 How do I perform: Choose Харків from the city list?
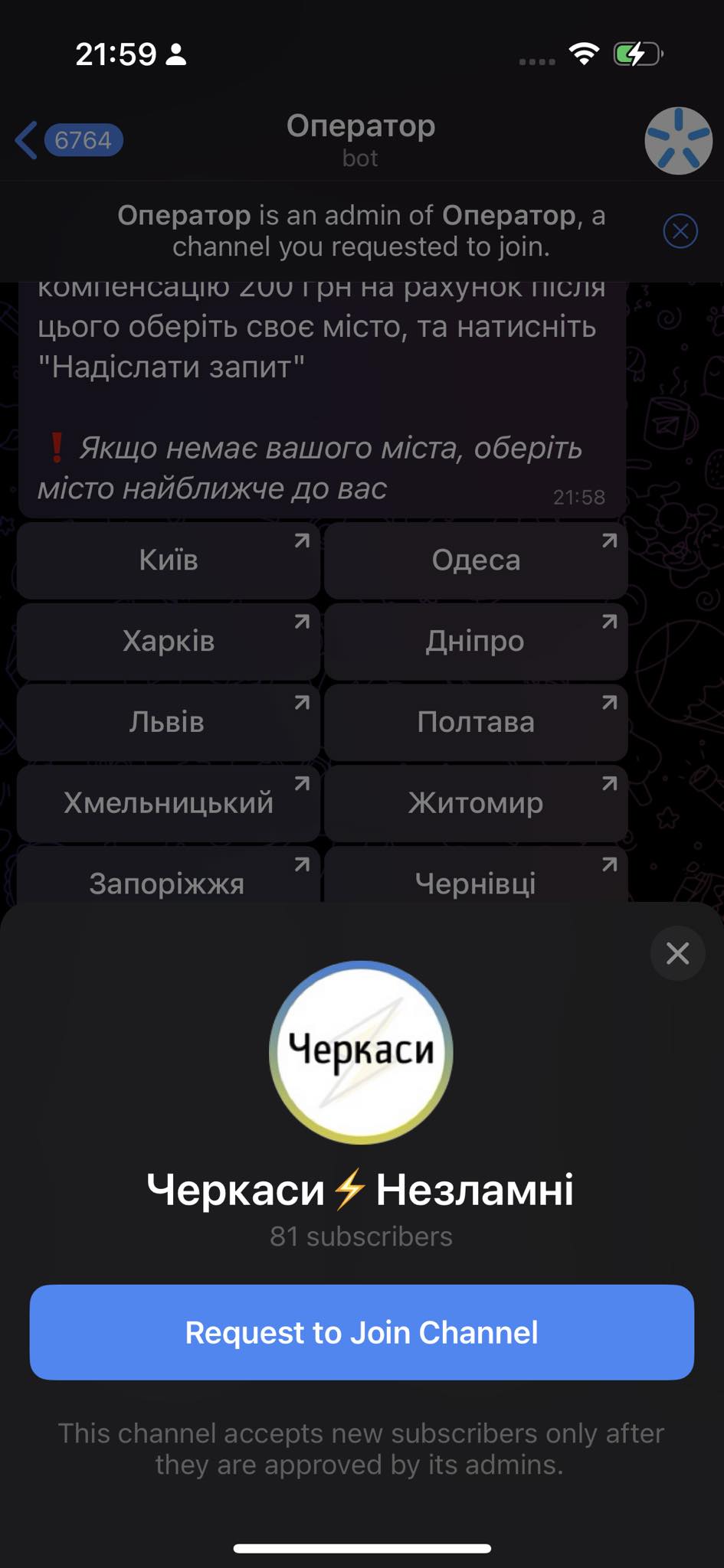[x=169, y=641]
